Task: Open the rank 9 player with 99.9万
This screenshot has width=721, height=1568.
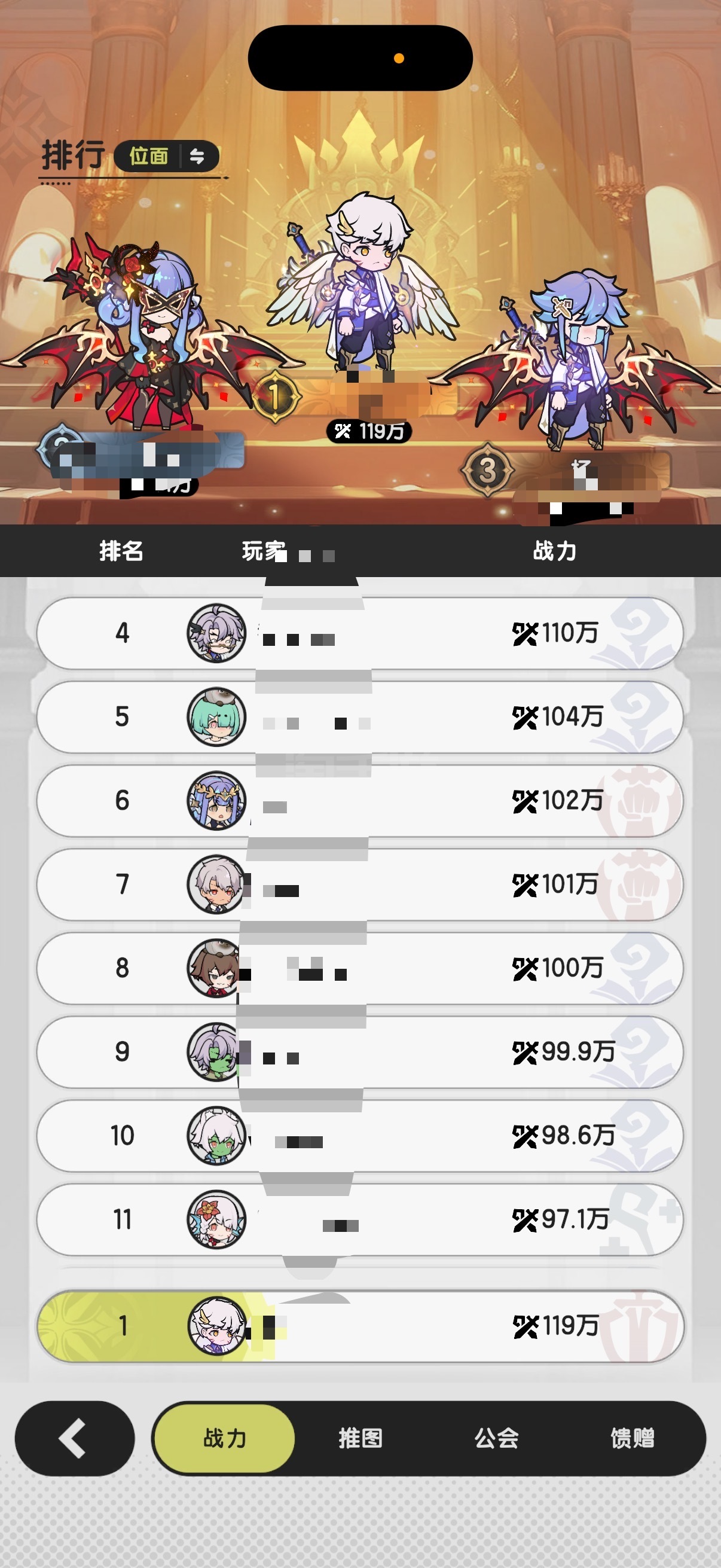Action: (359, 1052)
